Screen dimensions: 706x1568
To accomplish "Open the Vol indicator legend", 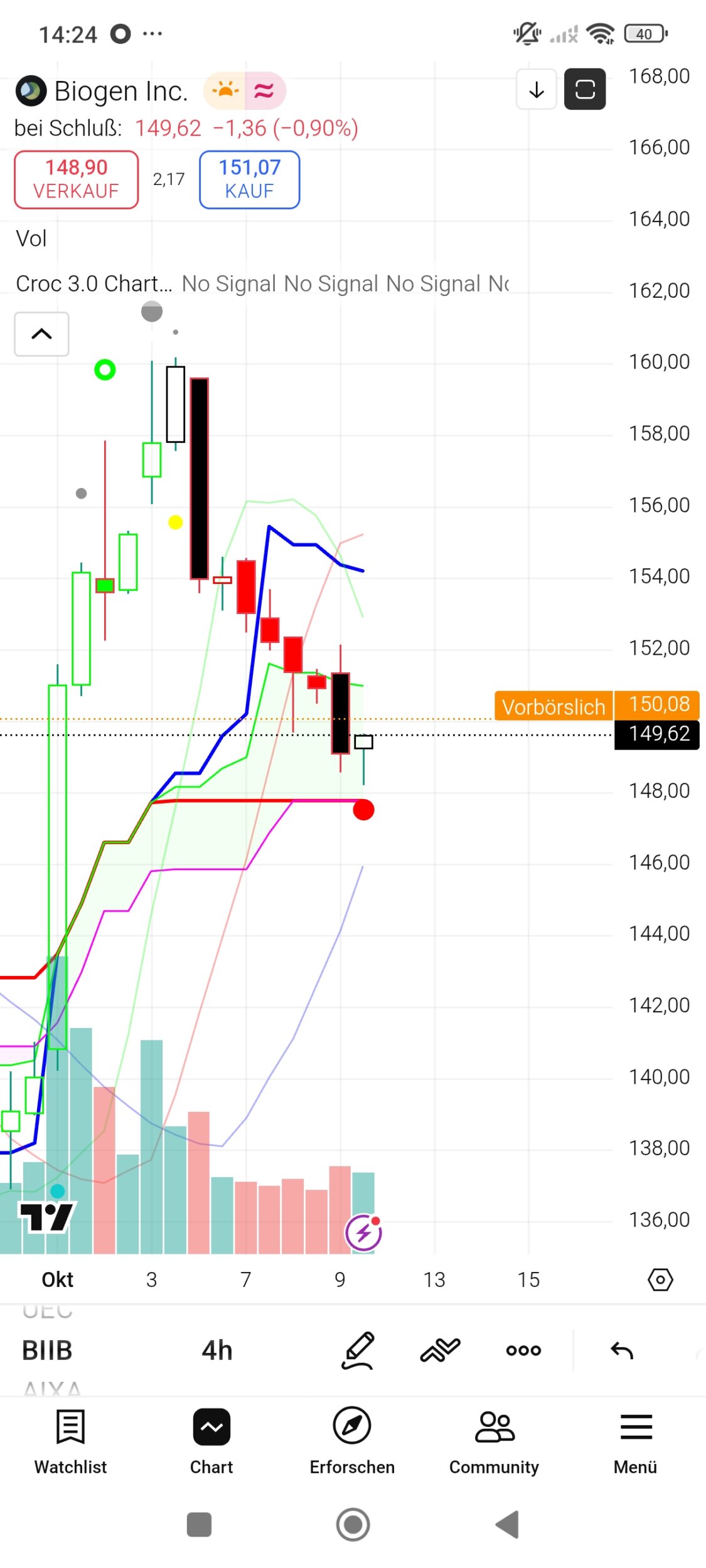I will [31, 239].
